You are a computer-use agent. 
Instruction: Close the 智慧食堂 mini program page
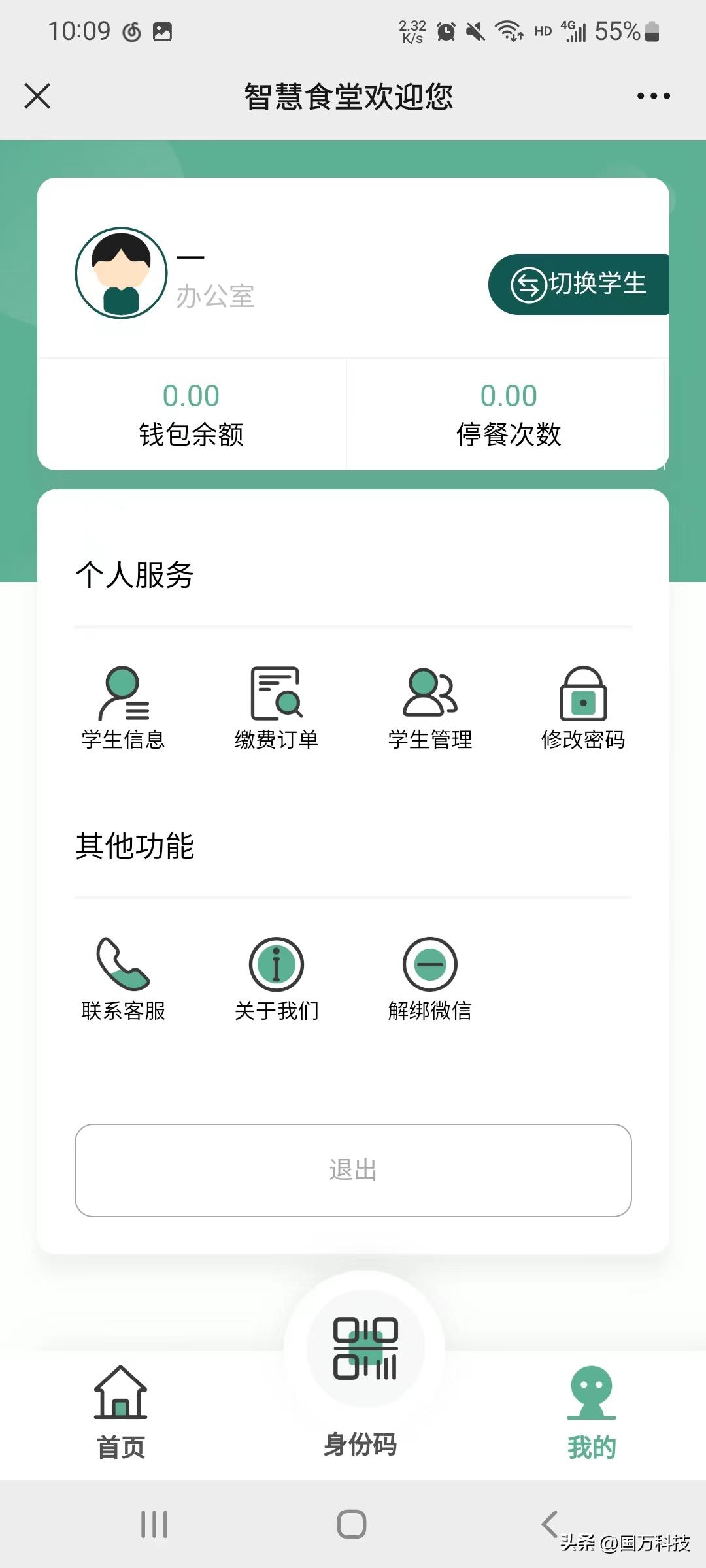point(37,96)
